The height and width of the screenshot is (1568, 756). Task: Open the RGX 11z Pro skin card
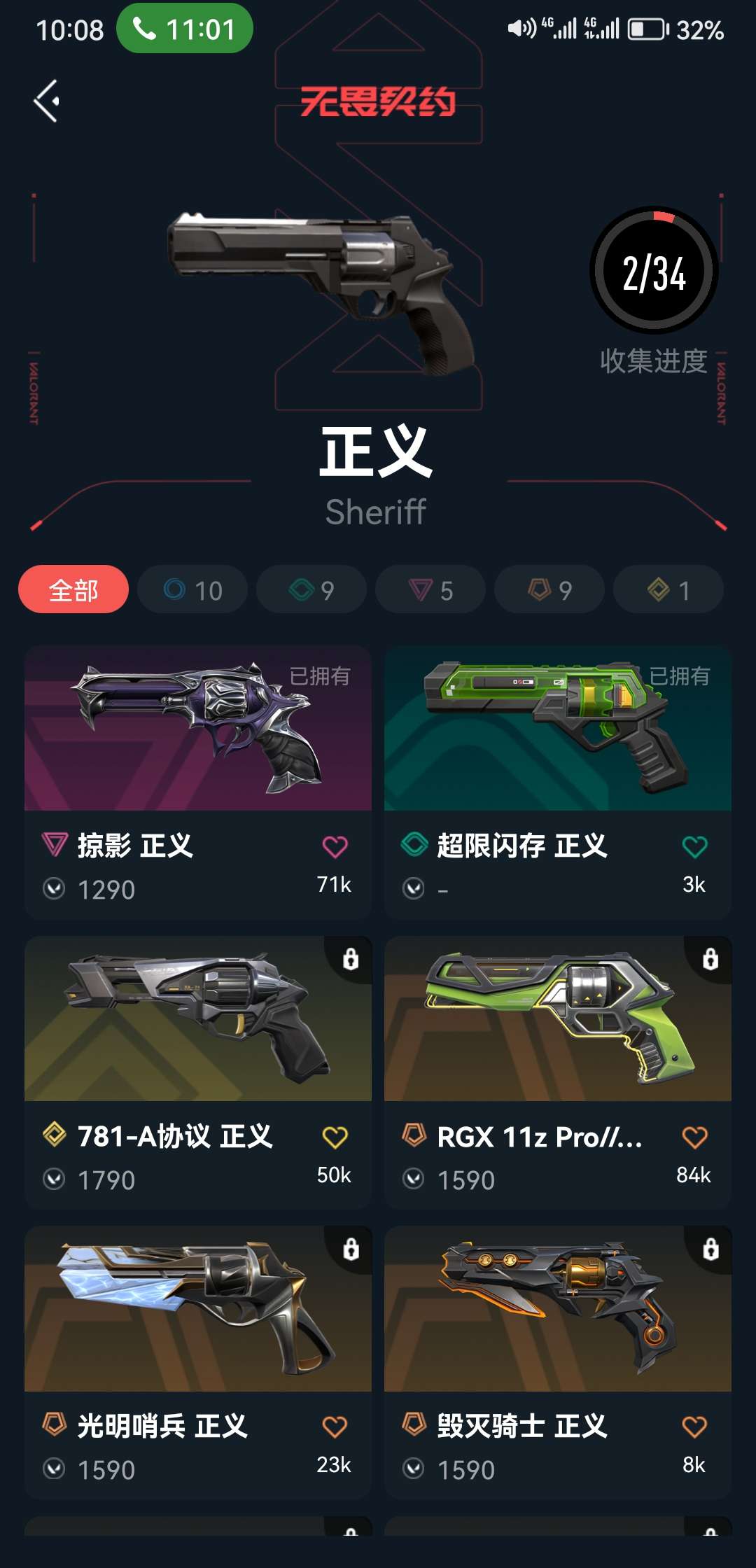pos(558,1072)
